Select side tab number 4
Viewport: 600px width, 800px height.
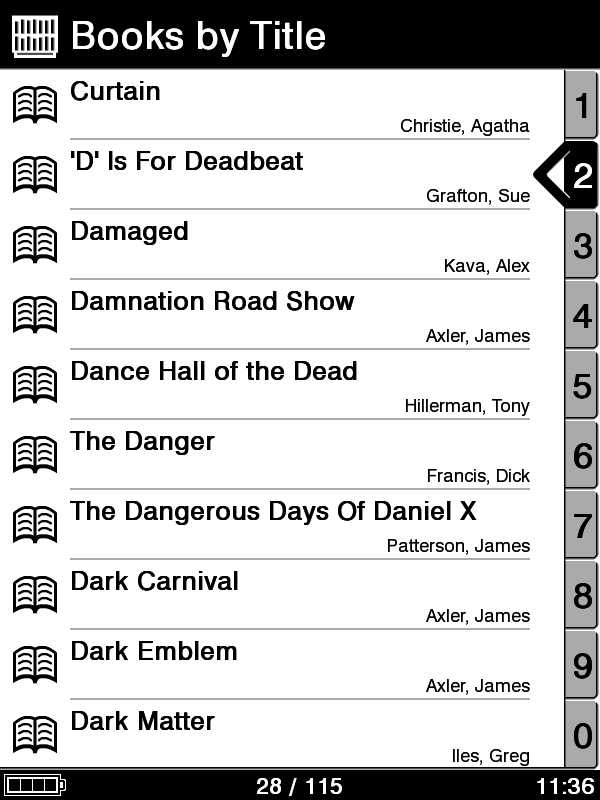[582, 315]
